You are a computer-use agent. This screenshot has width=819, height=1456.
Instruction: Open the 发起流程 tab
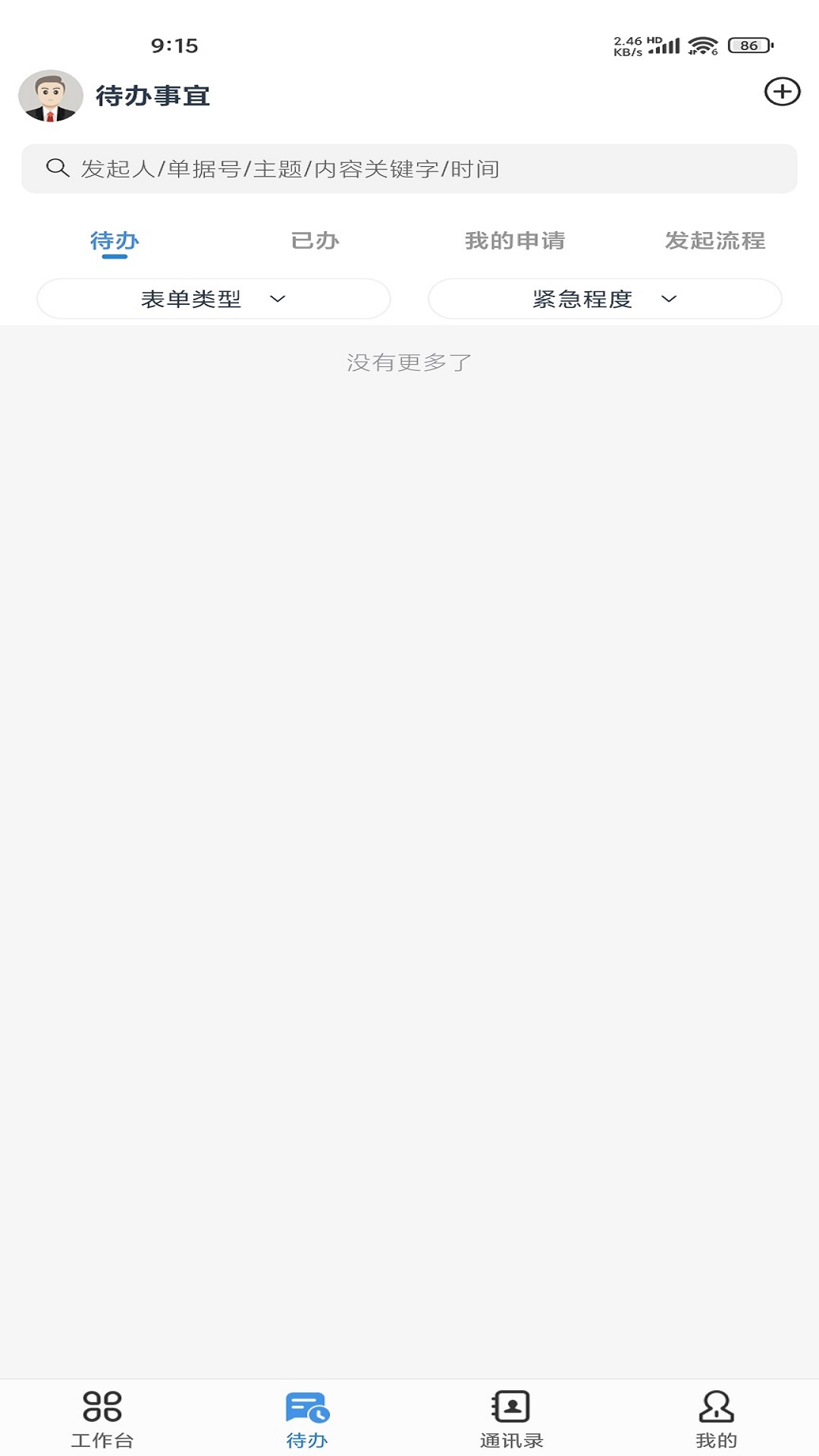(715, 241)
